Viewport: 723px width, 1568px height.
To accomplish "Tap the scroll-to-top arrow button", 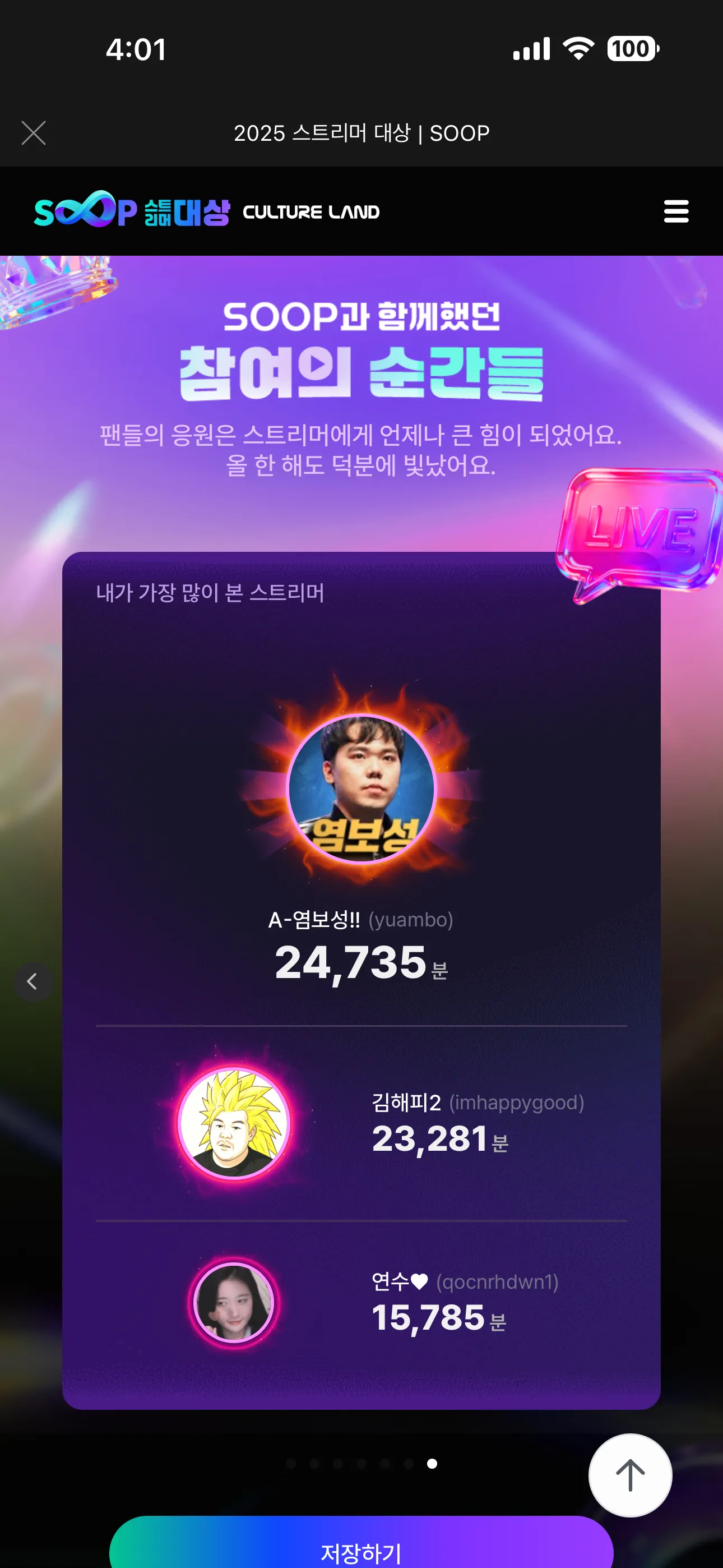I will click(630, 1475).
